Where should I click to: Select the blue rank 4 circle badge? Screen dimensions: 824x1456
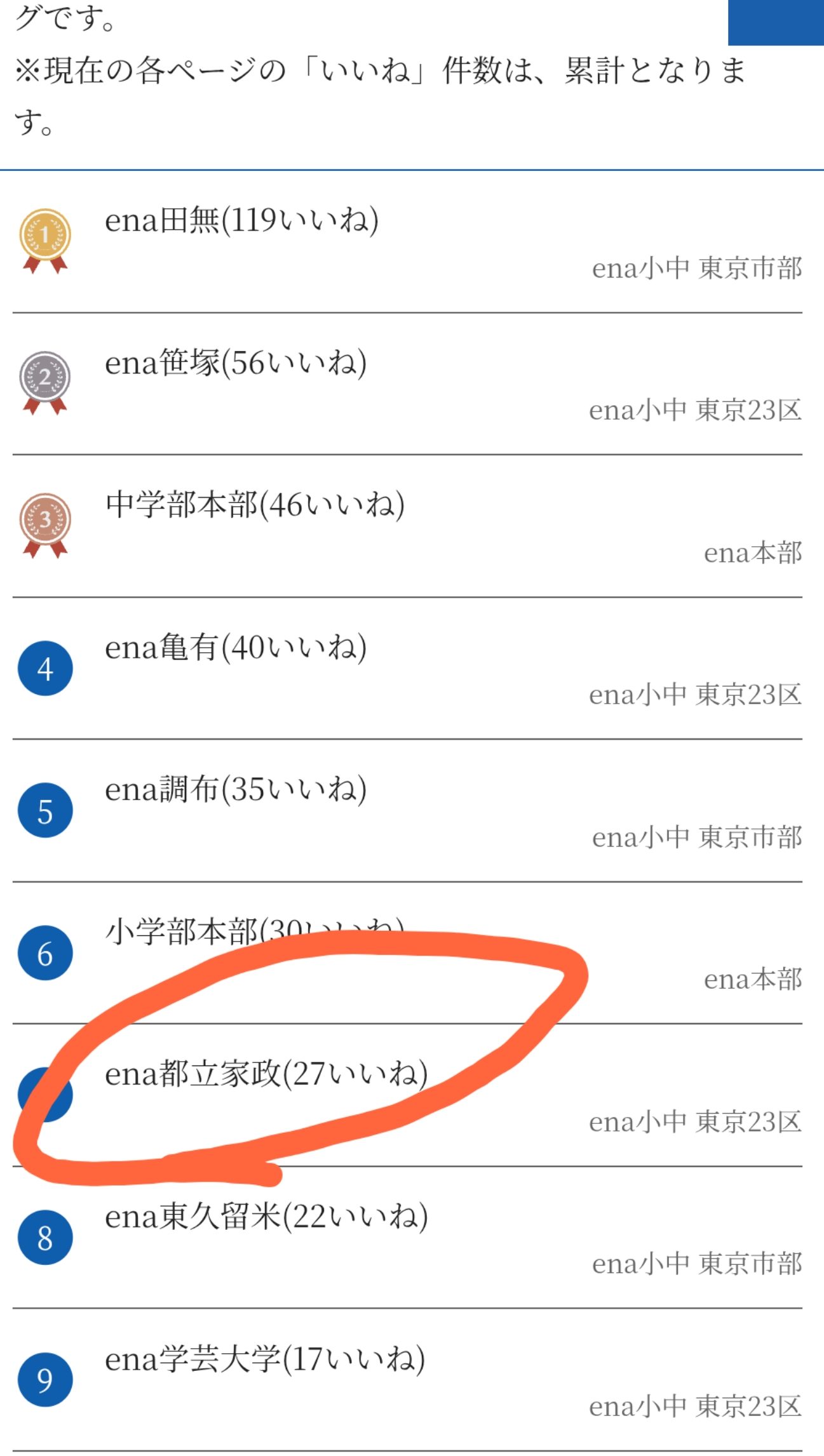coord(46,667)
